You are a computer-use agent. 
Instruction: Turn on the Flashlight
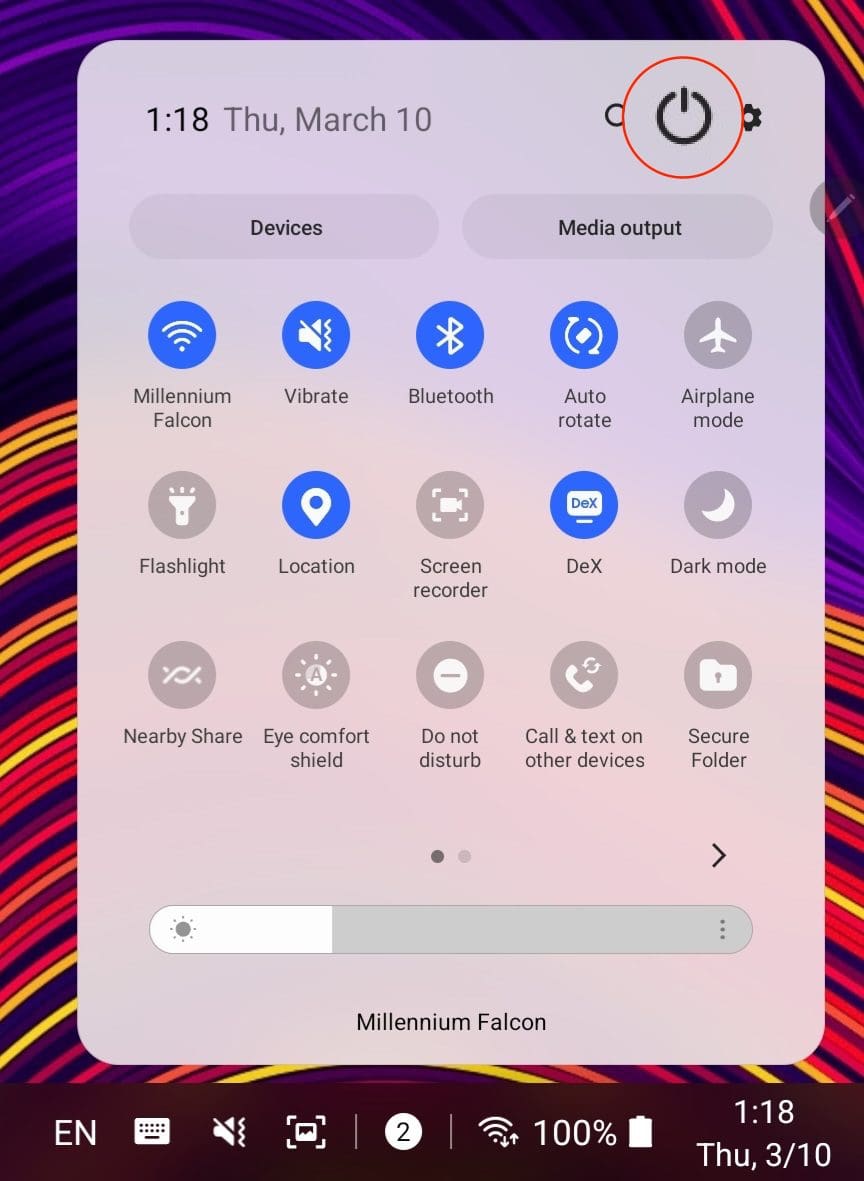[182, 506]
